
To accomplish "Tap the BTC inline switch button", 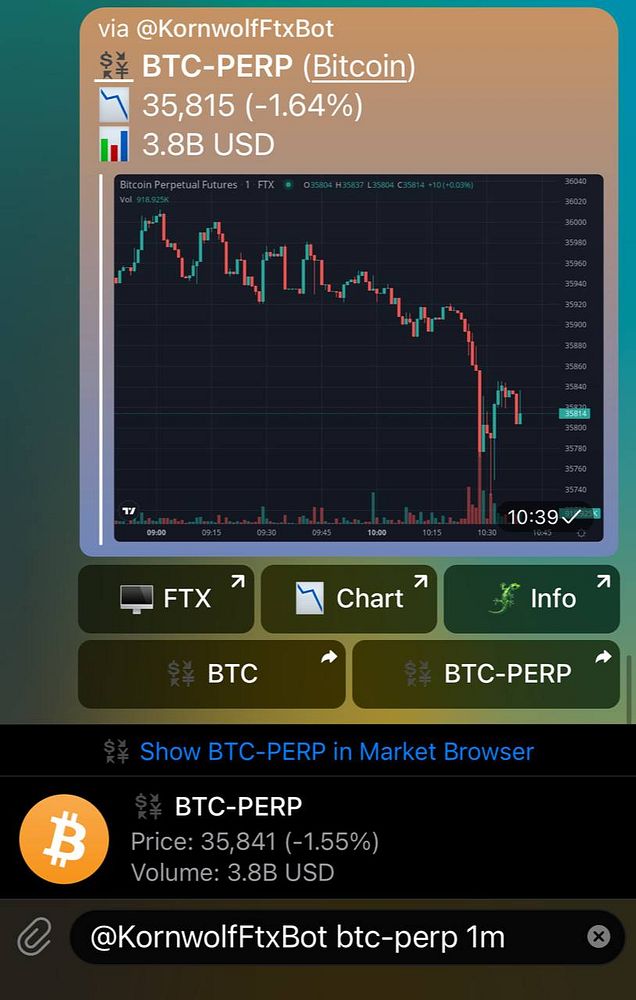I will 211,674.
